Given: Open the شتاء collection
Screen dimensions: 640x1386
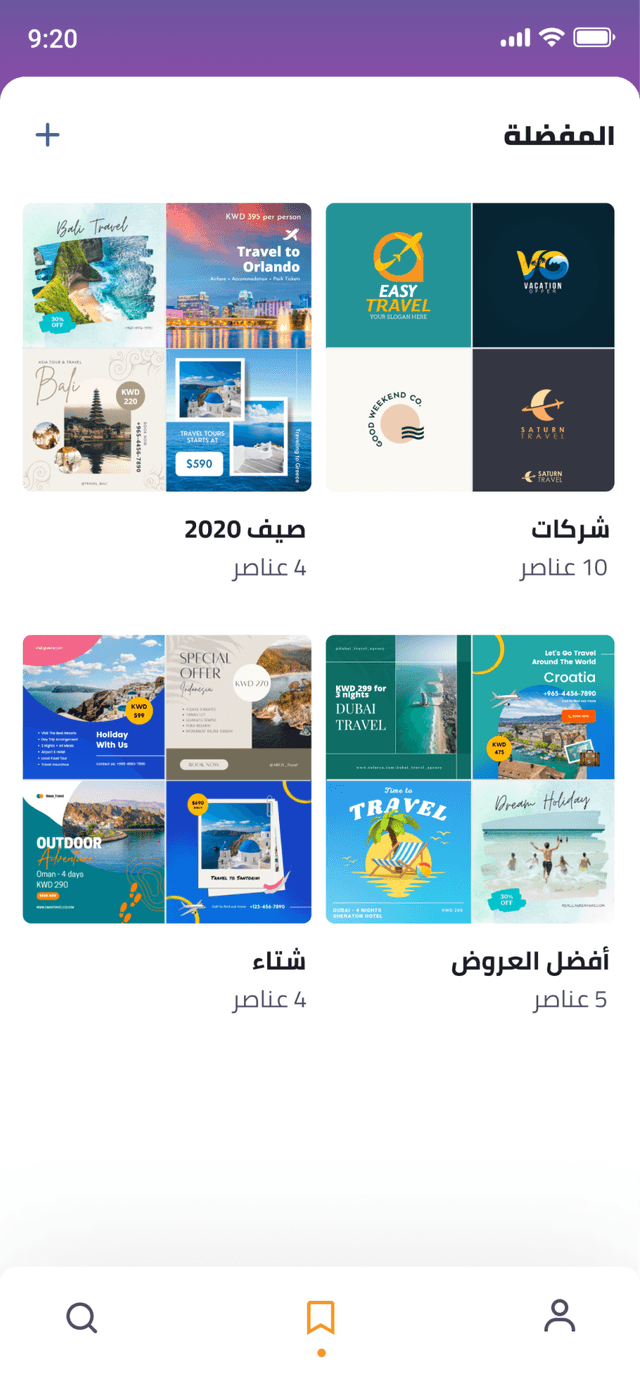Looking at the screenshot, I should (x=167, y=779).
